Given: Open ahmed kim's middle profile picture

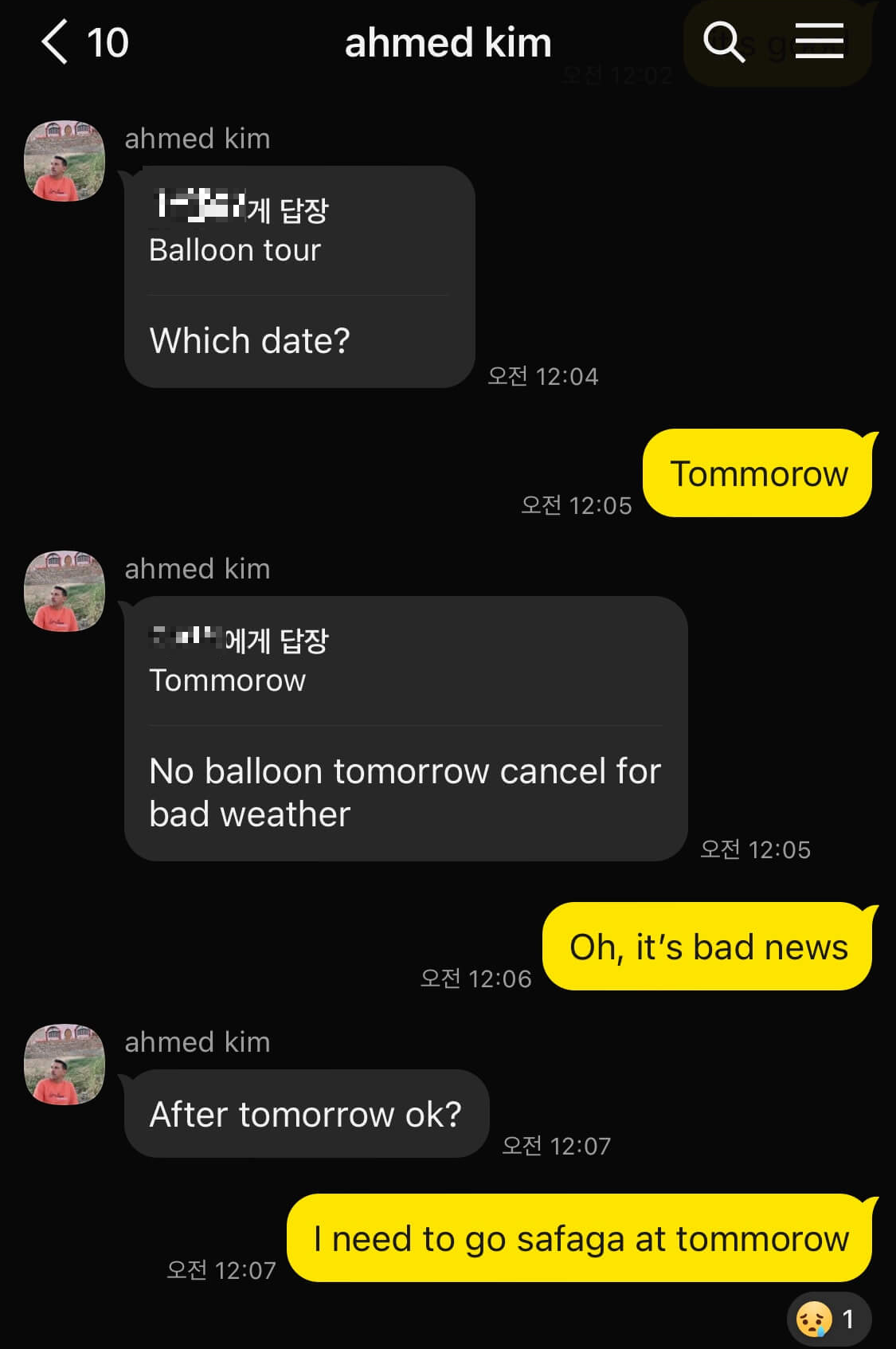Looking at the screenshot, I should (64, 591).
